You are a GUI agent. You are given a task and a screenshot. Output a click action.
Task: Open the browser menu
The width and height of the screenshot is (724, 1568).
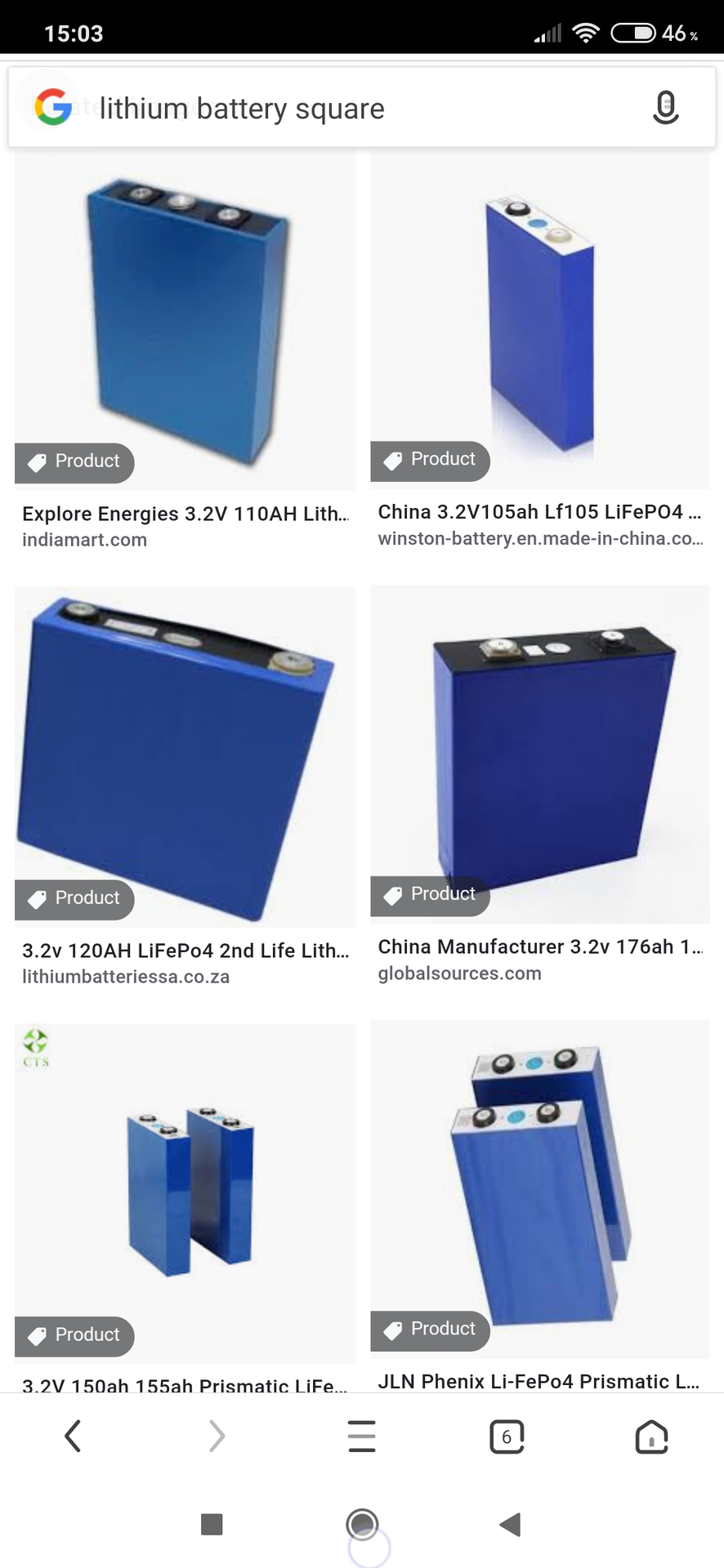pos(361,1436)
